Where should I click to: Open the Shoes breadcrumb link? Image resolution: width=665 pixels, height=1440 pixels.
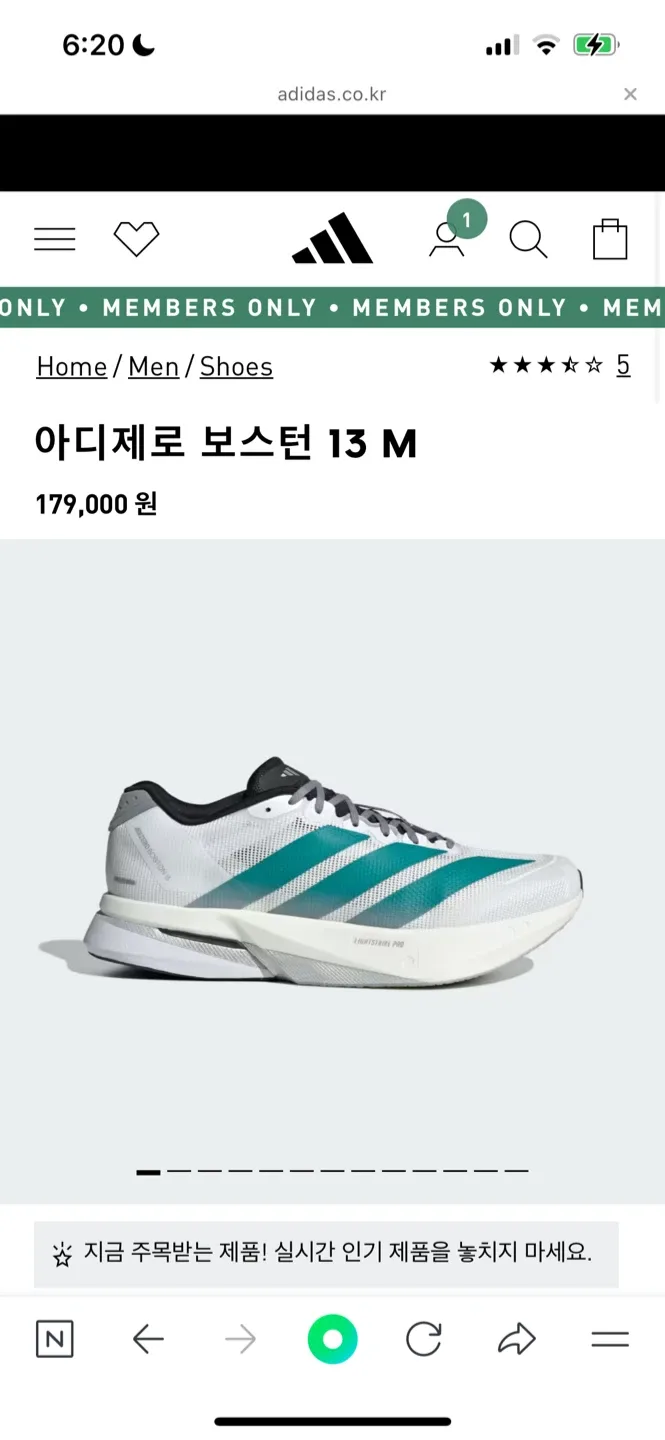point(236,366)
